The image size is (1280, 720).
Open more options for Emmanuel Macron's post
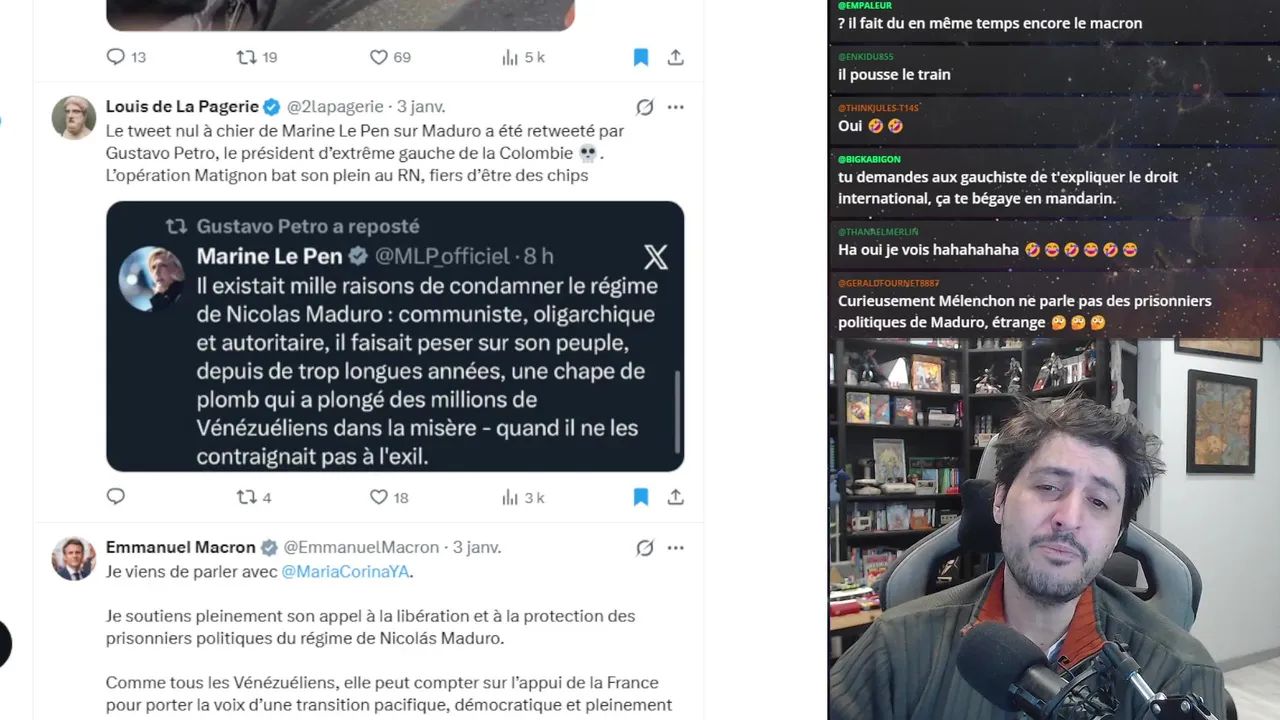pos(676,548)
